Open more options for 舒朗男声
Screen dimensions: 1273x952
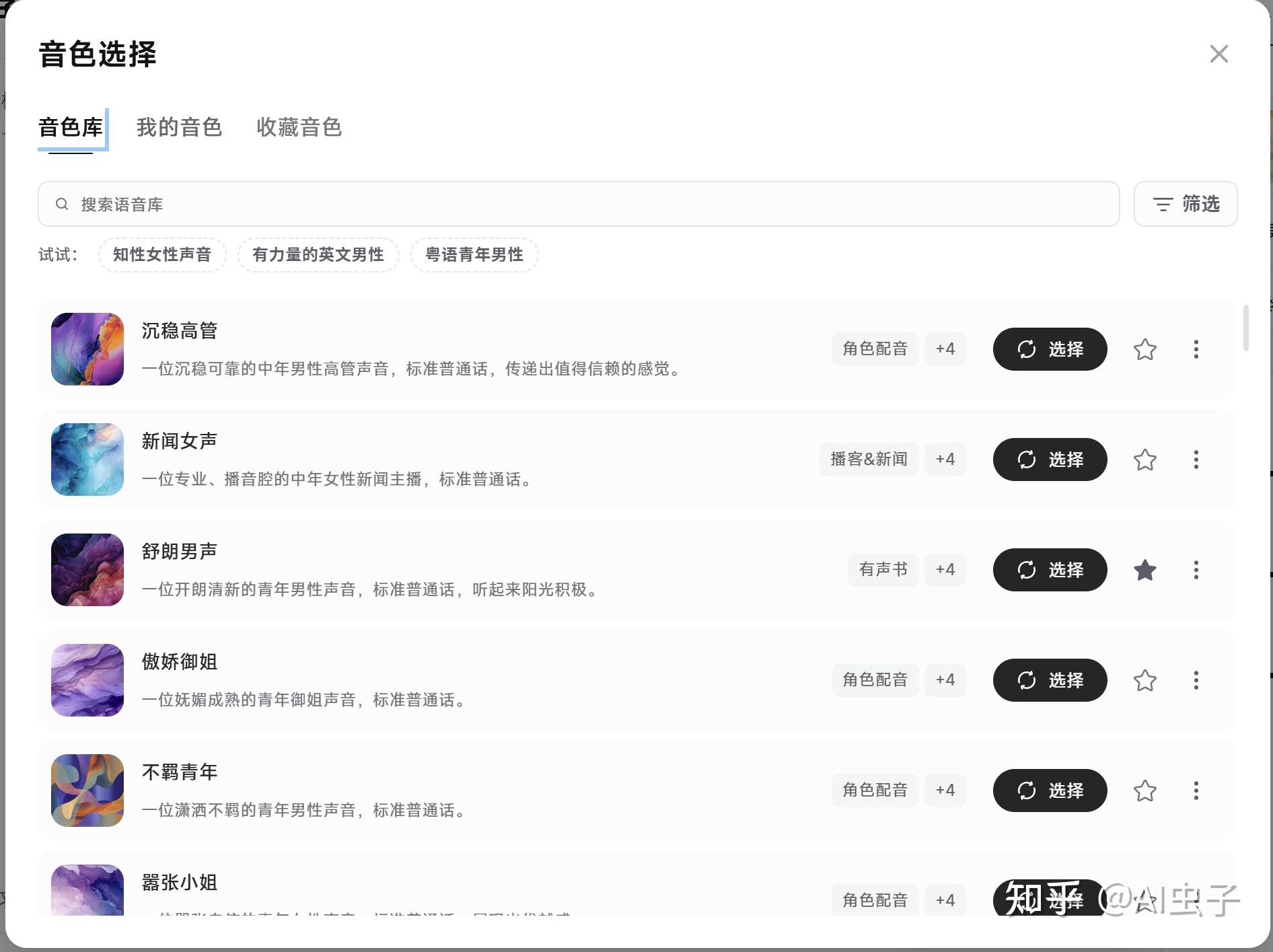(x=1196, y=570)
